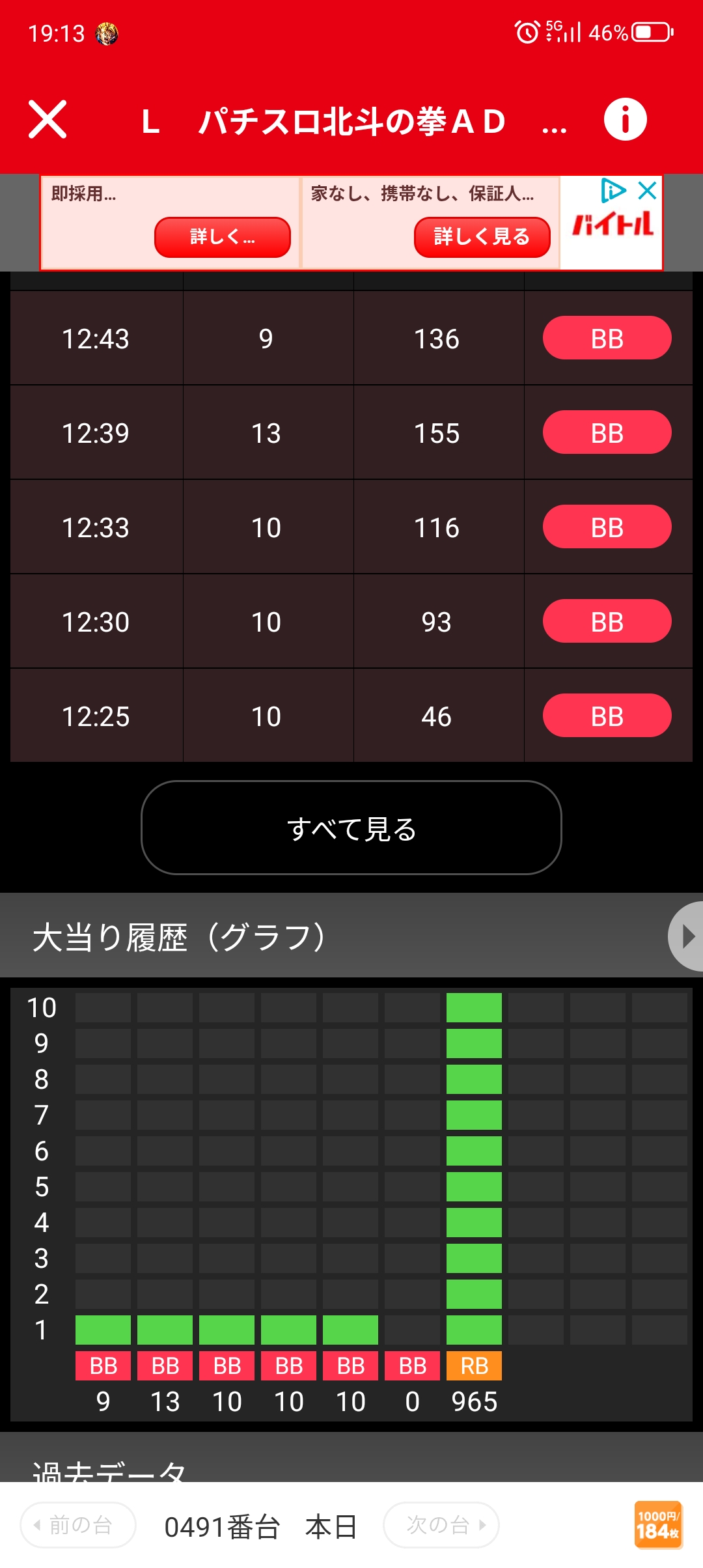Screen dimensions: 703x1568
Task: Open the info icon in header
Action: pos(625,120)
